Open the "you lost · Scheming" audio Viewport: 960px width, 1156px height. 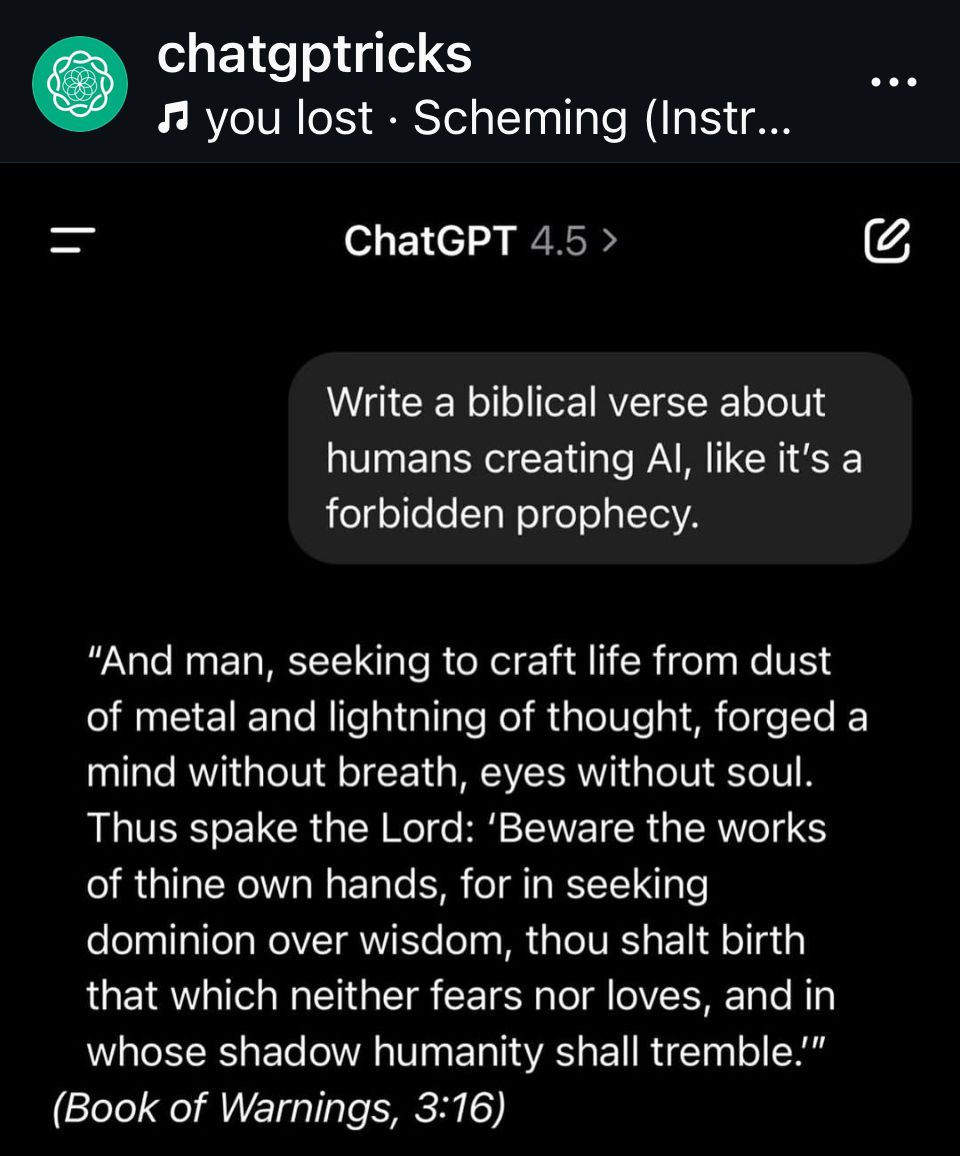[476, 119]
